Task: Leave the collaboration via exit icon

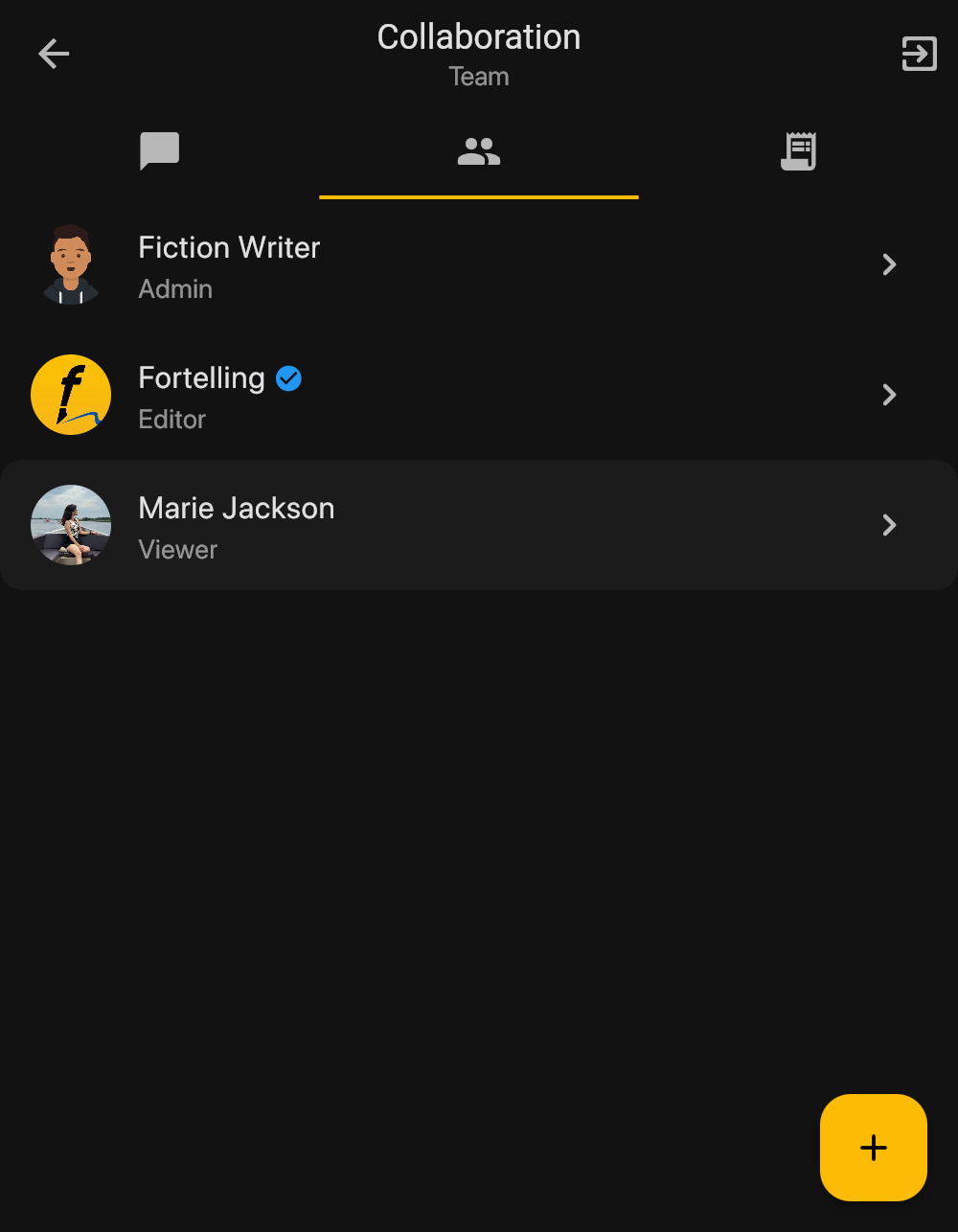Action: click(x=919, y=54)
